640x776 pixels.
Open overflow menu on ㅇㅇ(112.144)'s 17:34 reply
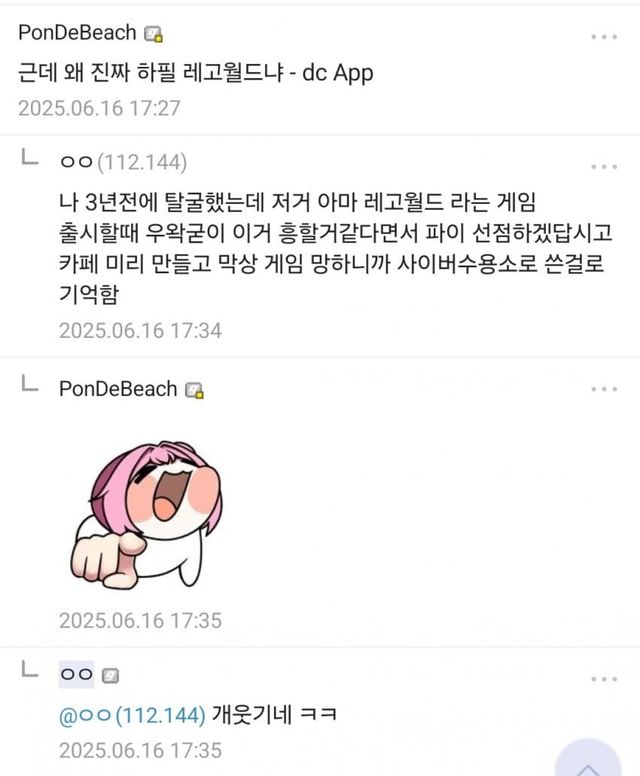(604, 166)
